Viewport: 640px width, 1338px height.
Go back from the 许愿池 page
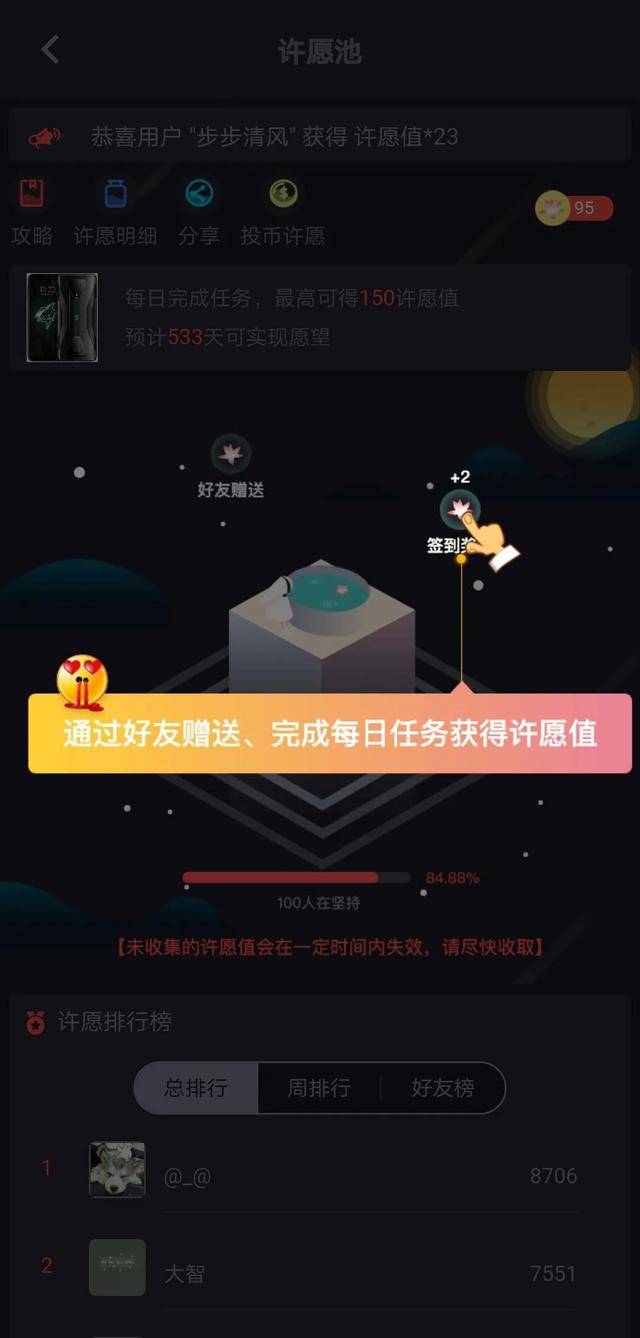coord(50,49)
